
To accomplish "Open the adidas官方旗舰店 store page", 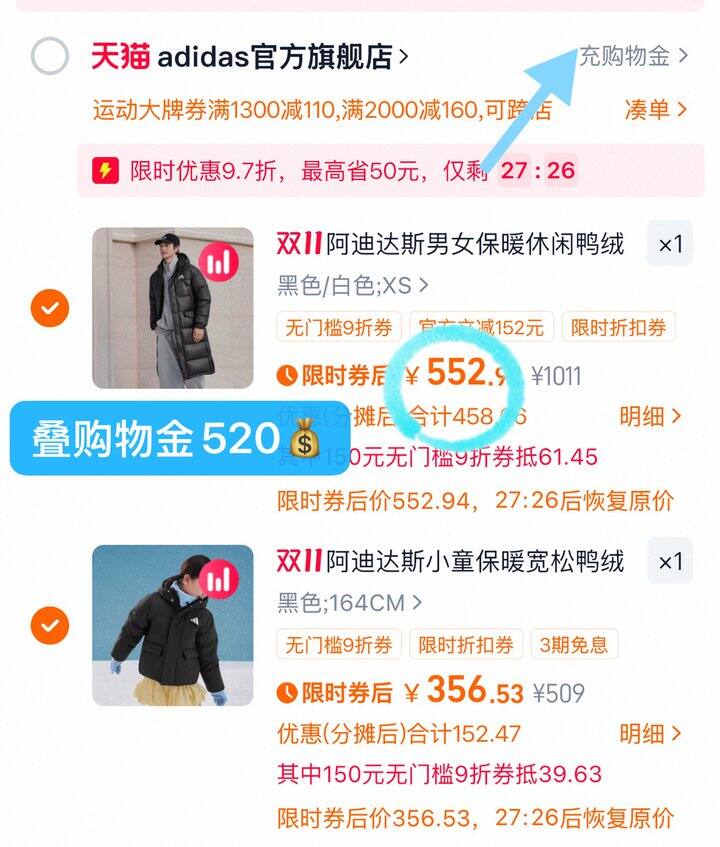I will tap(250, 56).
